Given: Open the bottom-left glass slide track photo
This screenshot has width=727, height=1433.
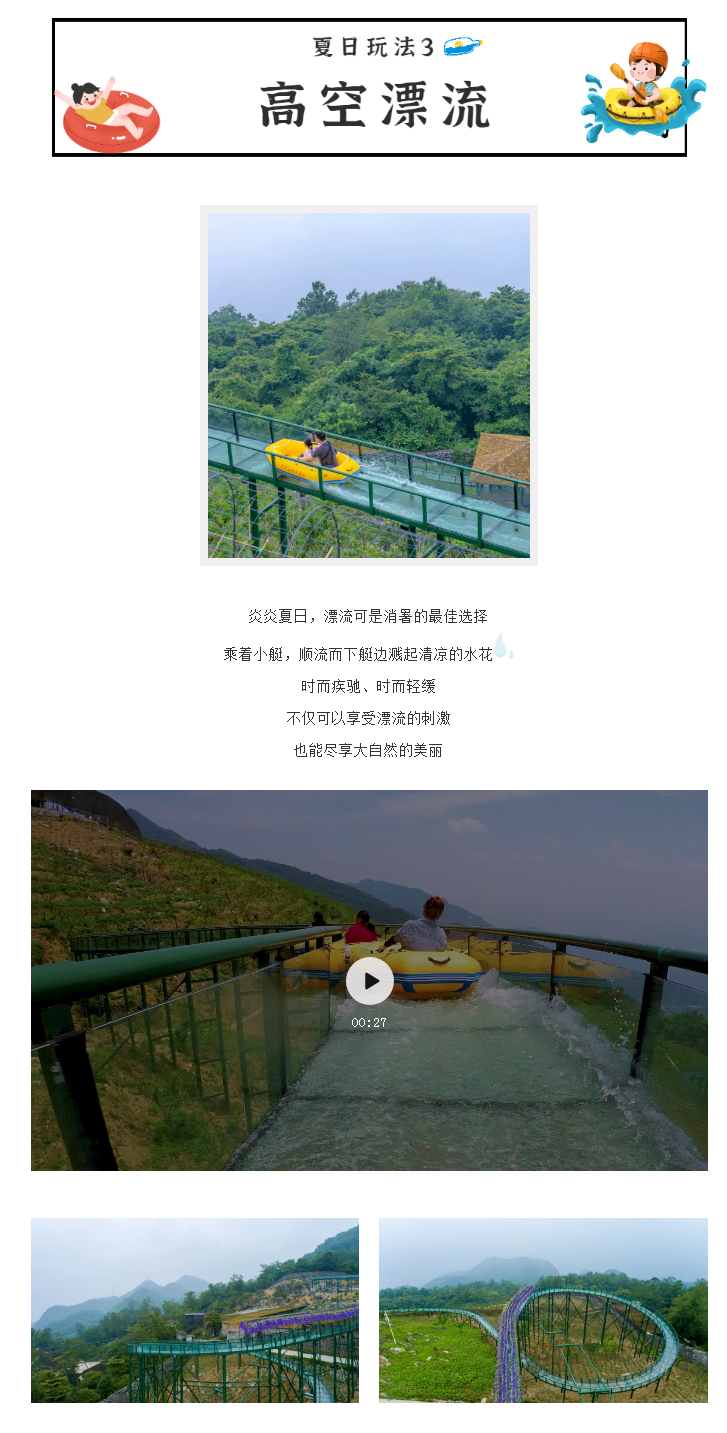Looking at the screenshot, I should 195,1309.
